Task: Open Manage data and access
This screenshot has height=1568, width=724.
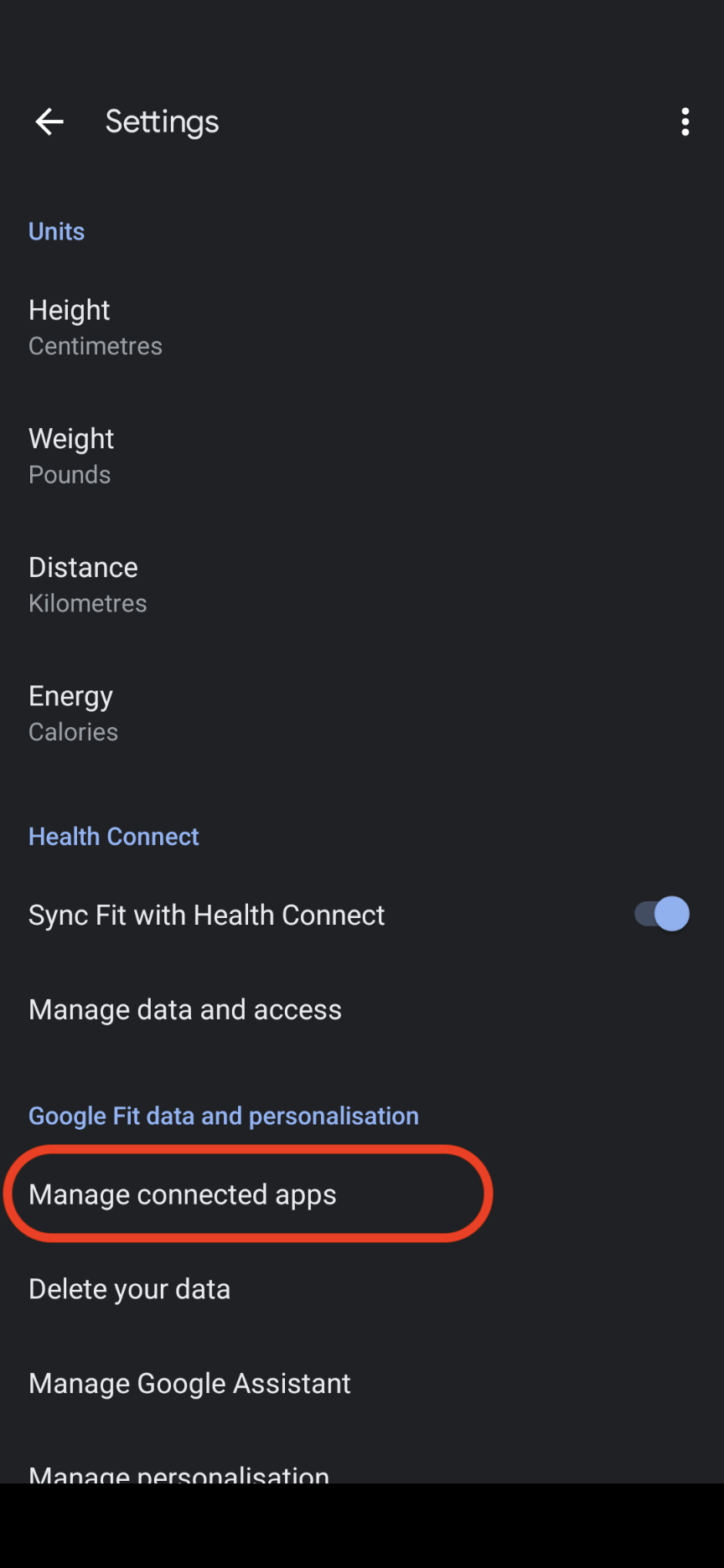Action: (185, 1009)
